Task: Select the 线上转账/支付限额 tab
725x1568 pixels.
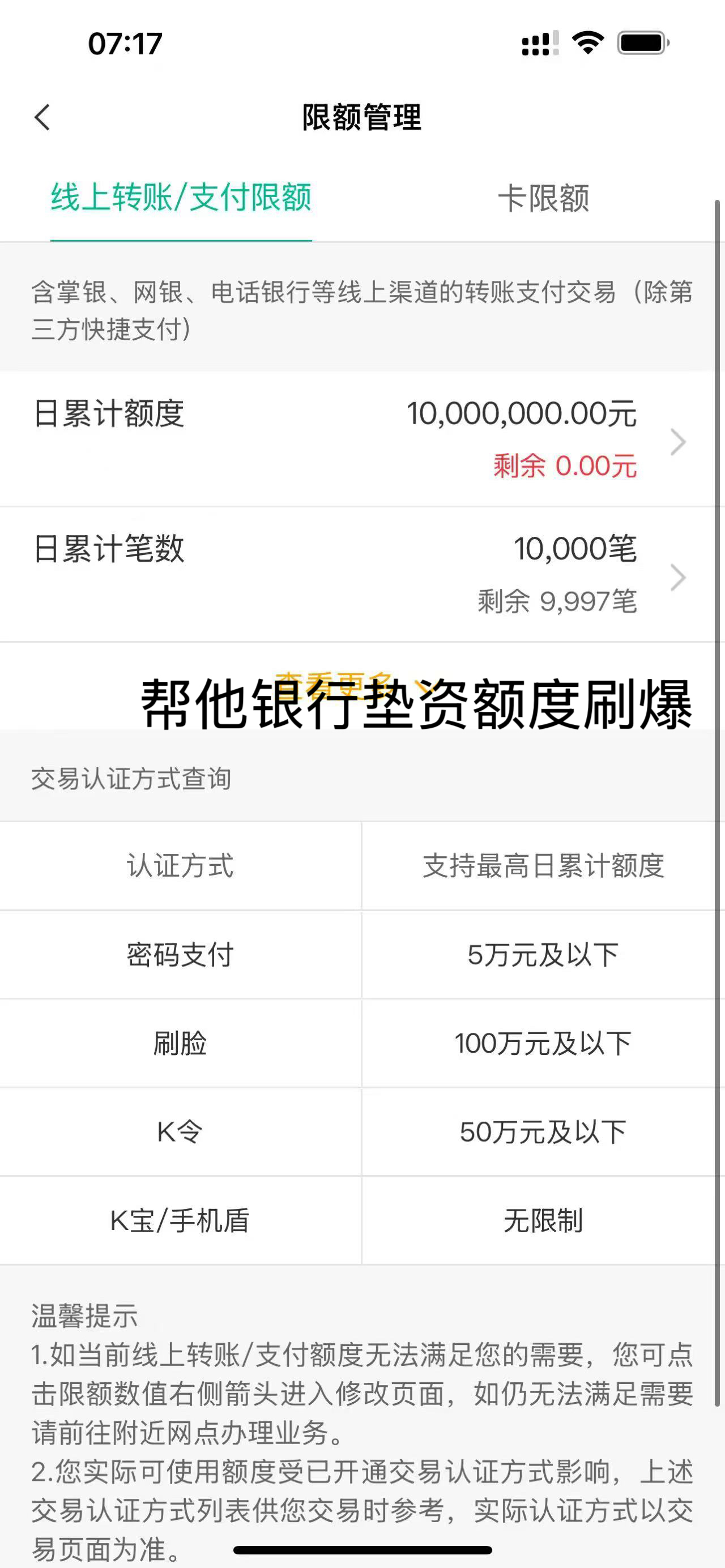Action: pos(181,198)
